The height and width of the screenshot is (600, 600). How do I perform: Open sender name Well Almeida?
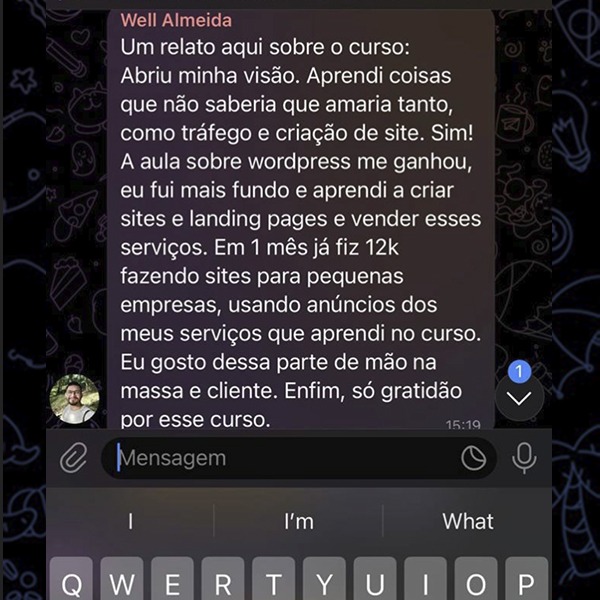[176, 20]
